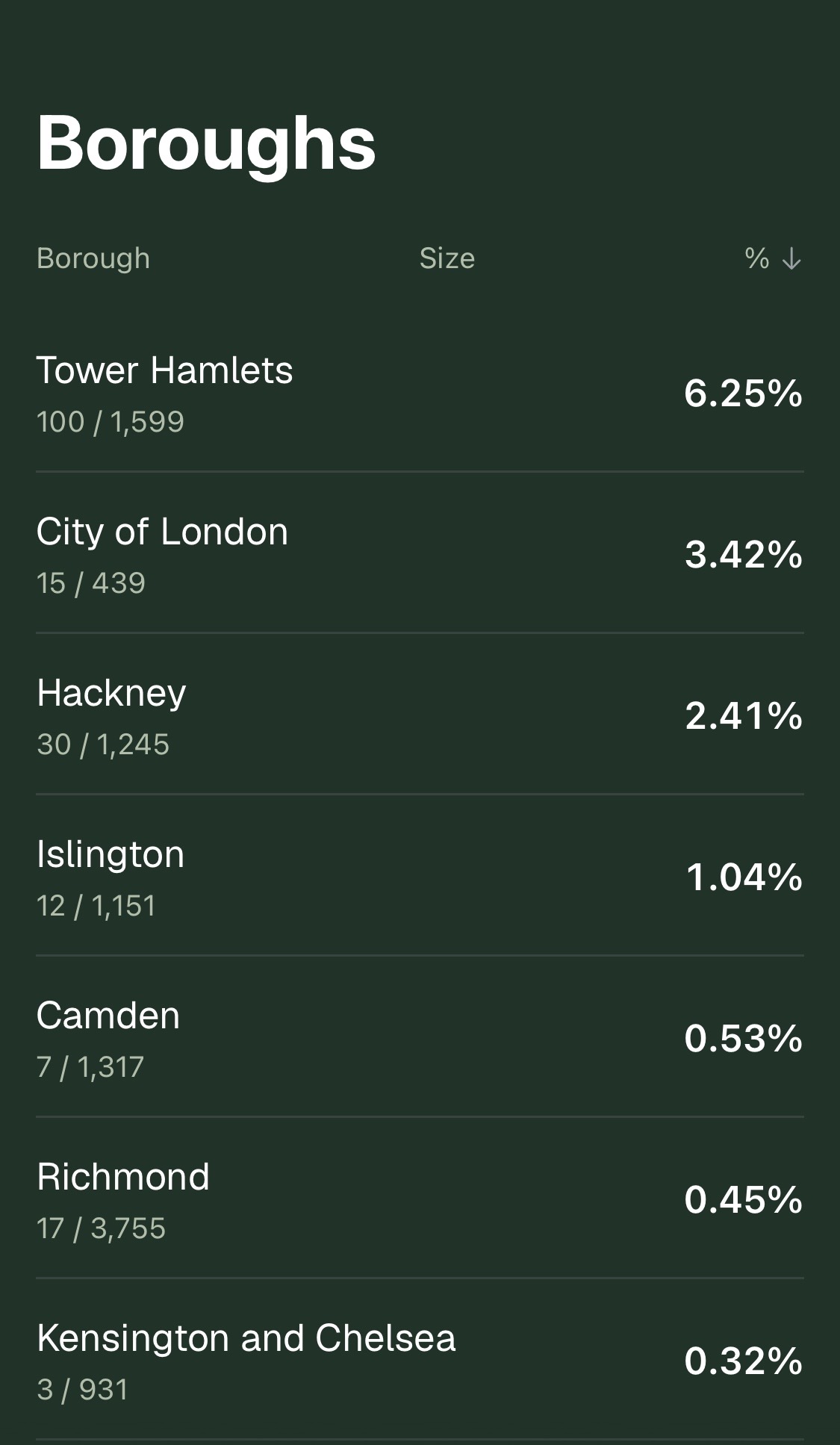This screenshot has width=840, height=1445.
Task: Click Camden's 7 / 1,317 count
Action: pyautogui.click(x=91, y=1067)
